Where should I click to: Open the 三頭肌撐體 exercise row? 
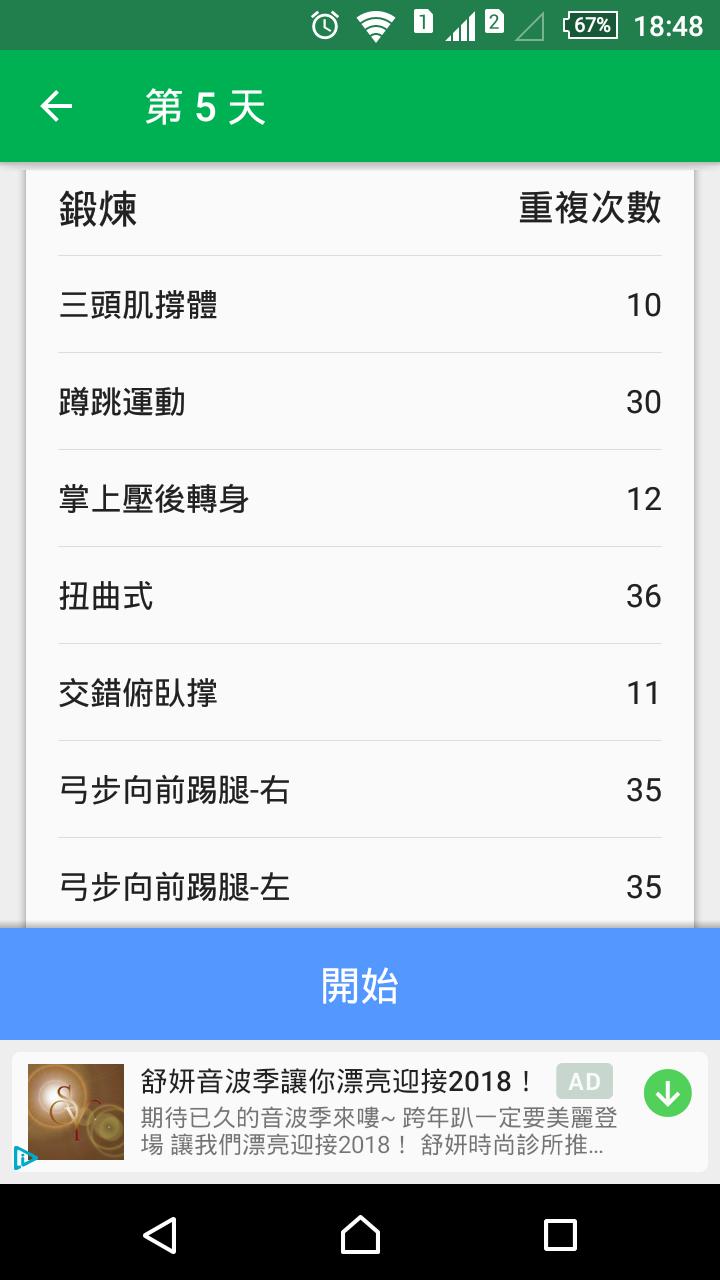pyautogui.click(x=360, y=305)
